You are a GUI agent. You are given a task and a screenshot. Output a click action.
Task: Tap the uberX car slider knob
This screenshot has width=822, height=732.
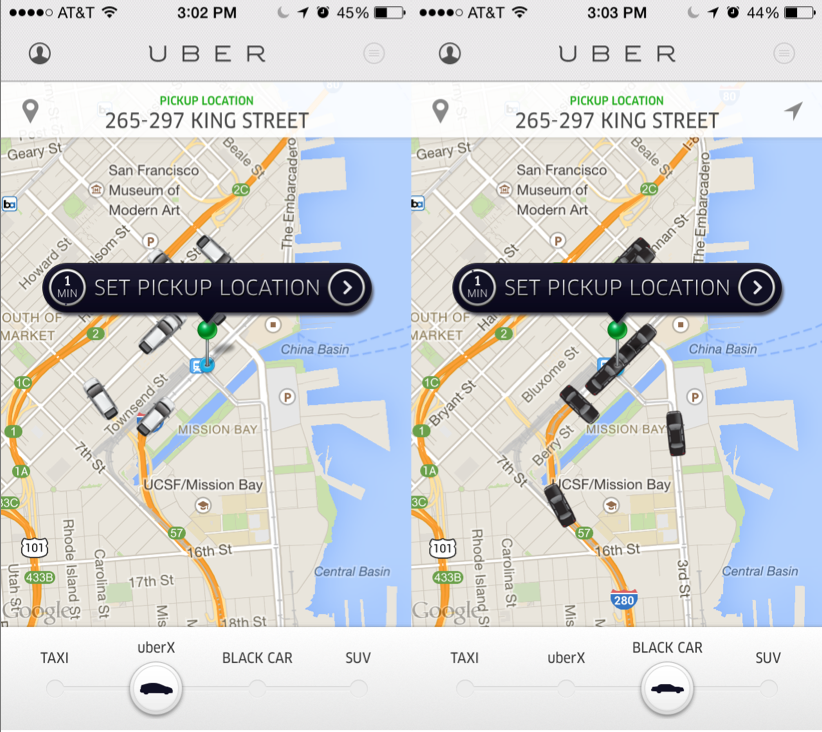coord(156,689)
